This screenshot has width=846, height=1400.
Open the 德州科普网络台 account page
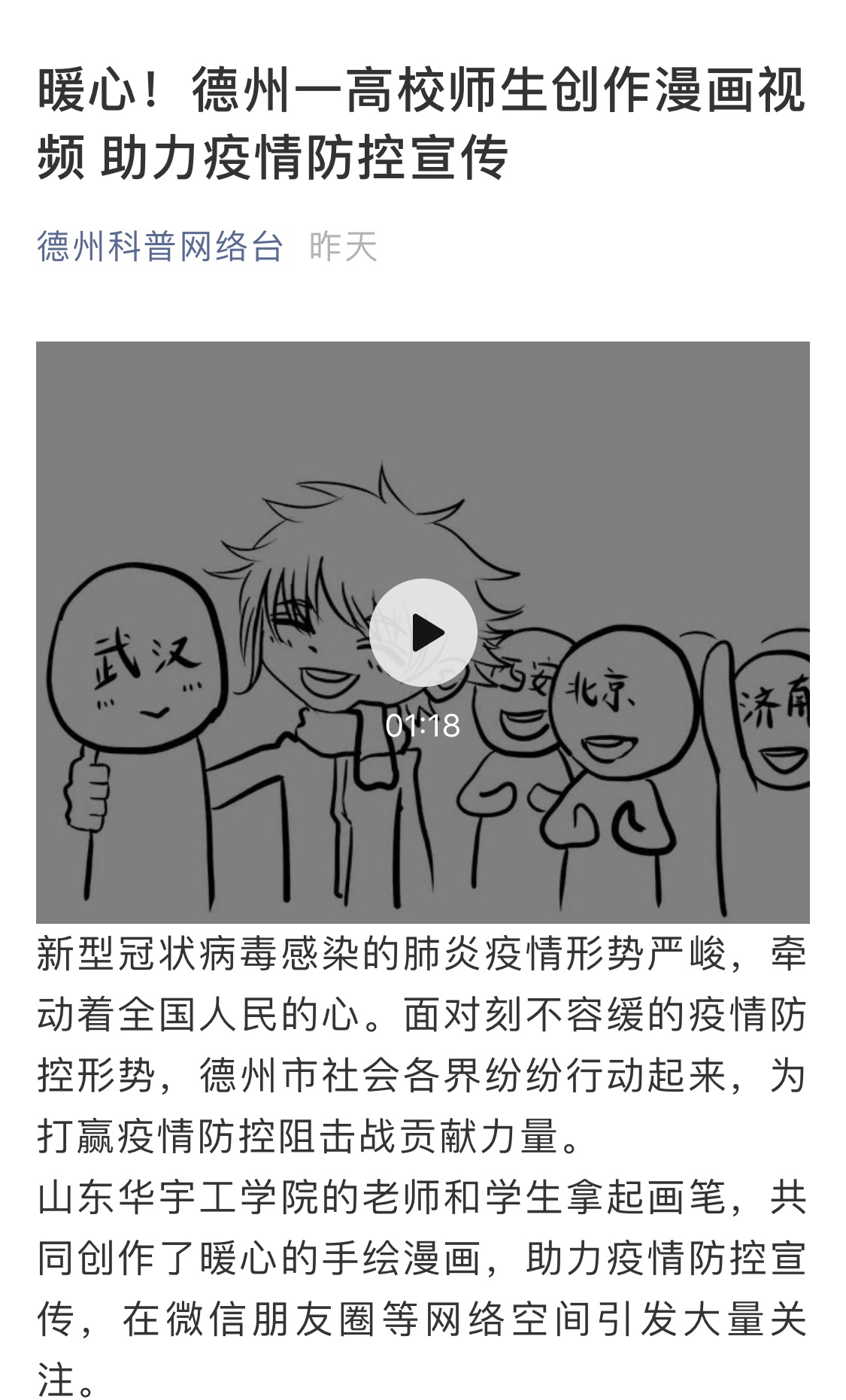[159, 247]
